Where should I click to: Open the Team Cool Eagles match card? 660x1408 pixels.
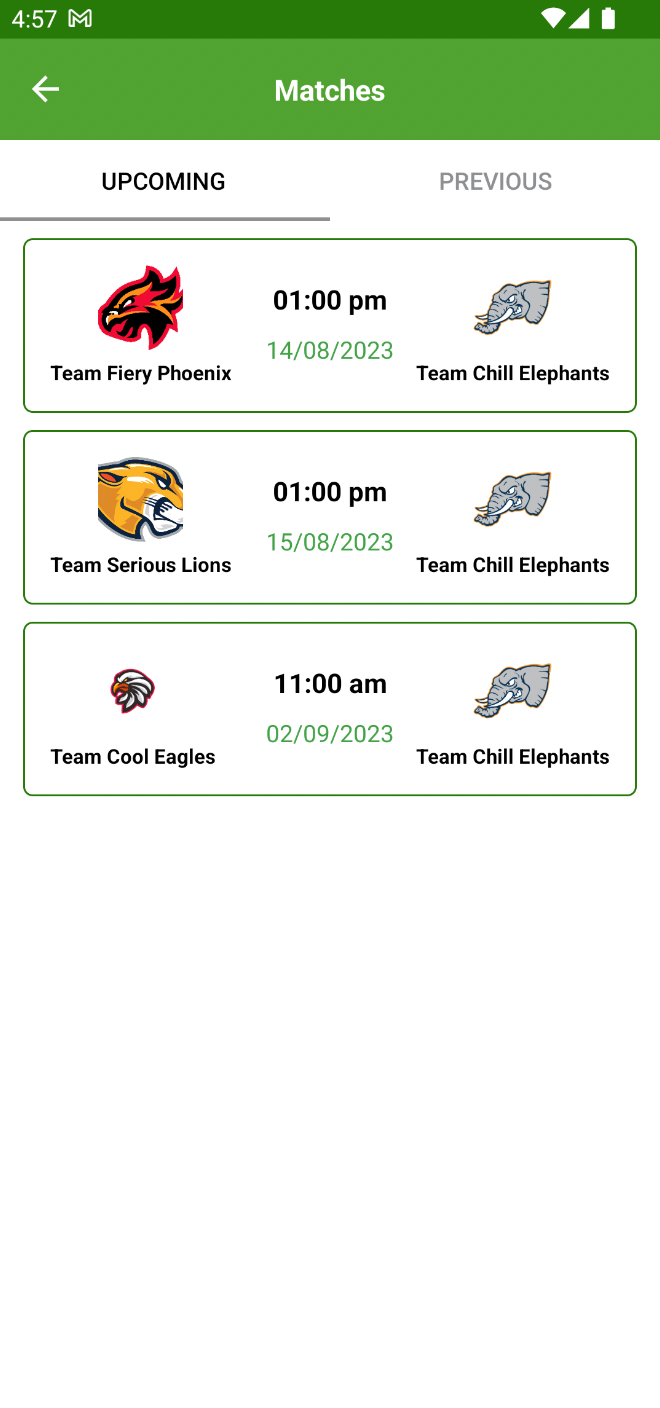[330, 710]
